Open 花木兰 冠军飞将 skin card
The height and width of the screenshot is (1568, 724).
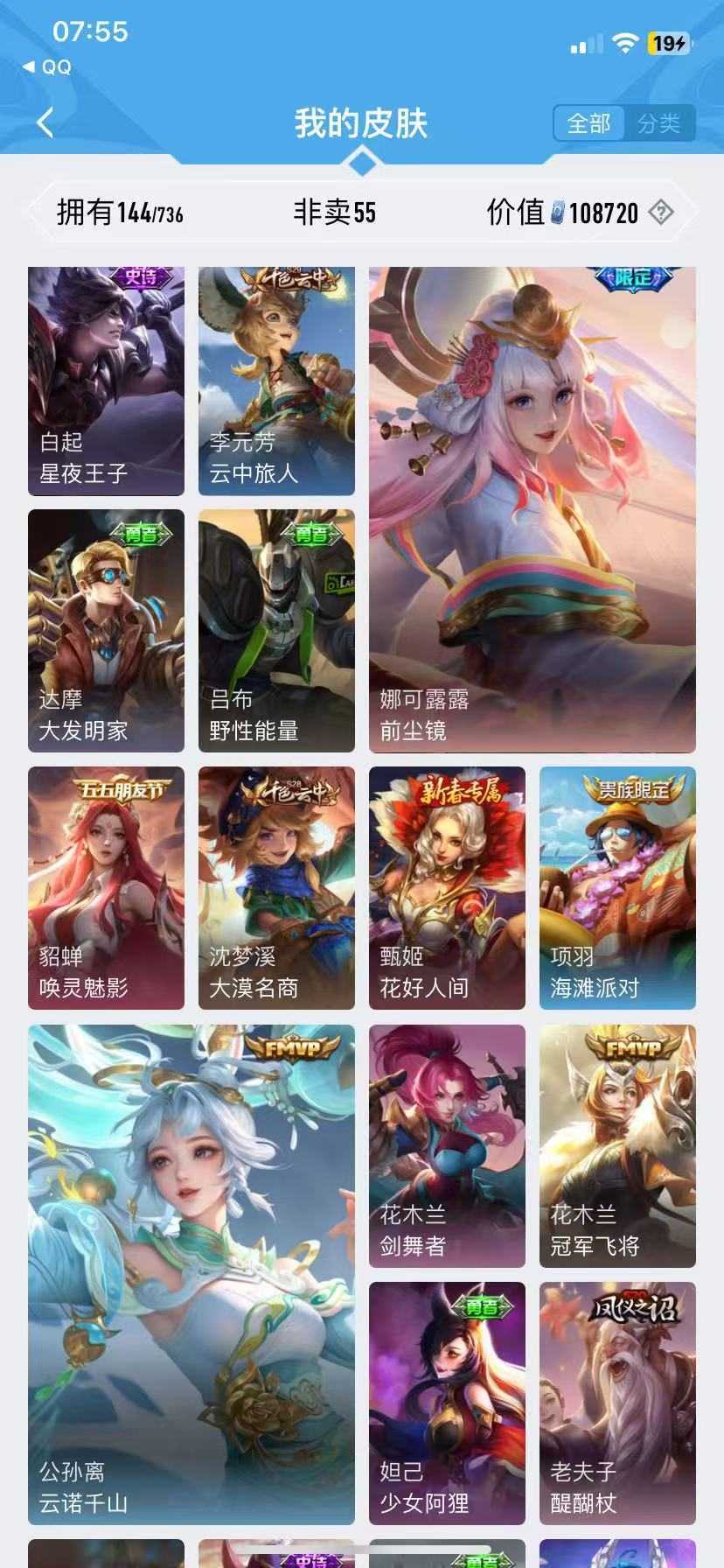point(617,1146)
